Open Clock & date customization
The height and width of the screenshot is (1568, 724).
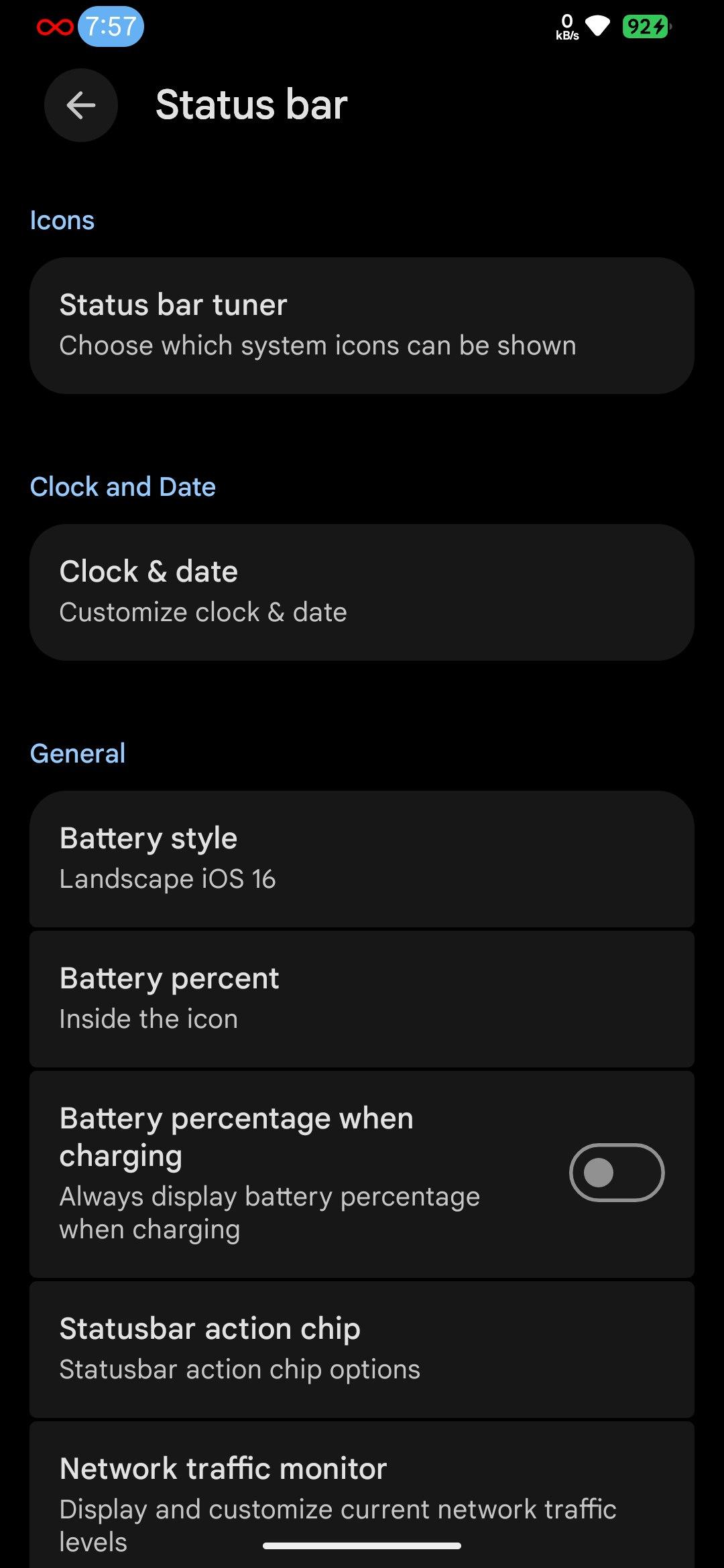point(362,592)
